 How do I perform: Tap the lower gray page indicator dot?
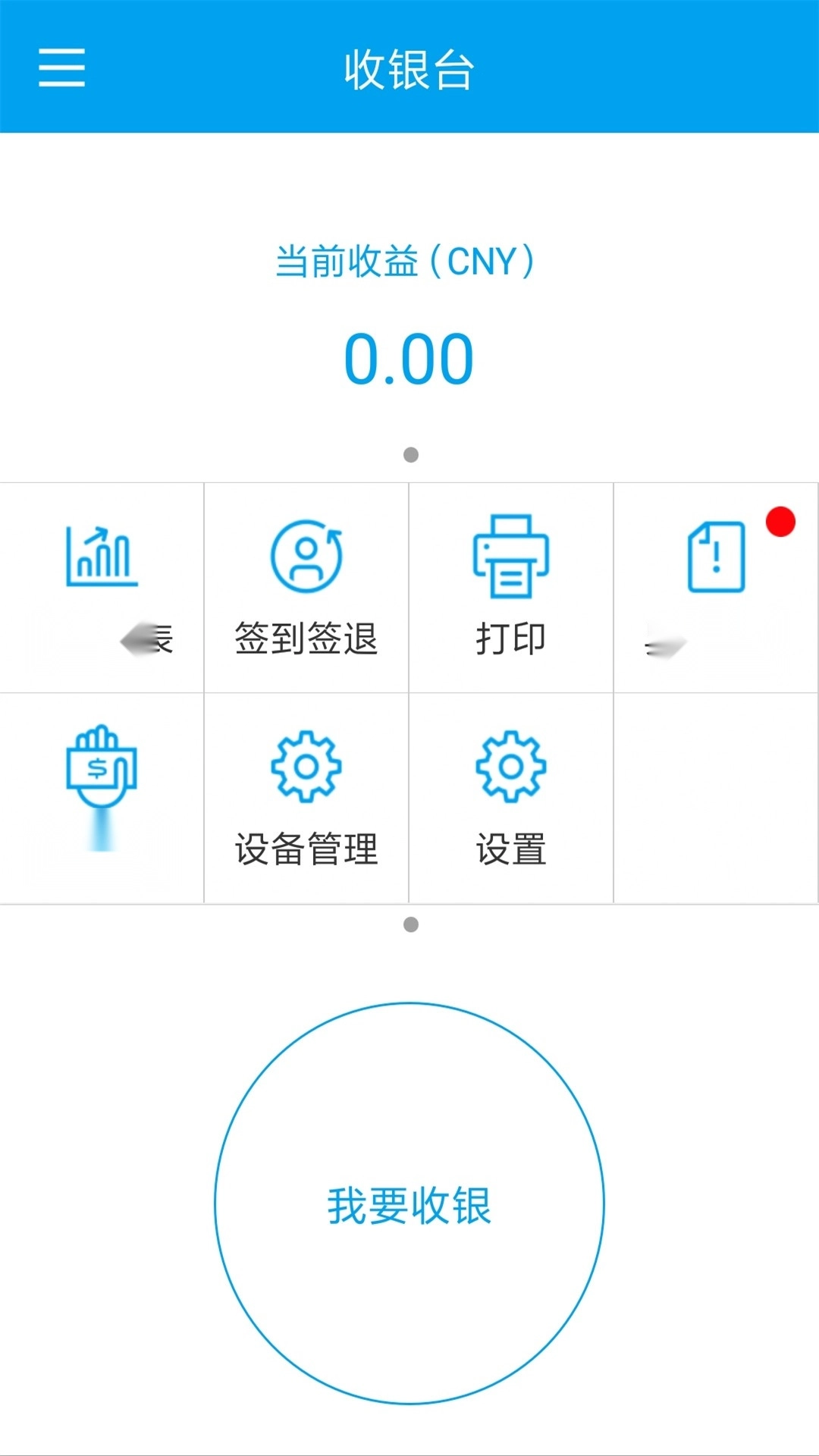[409, 924]
